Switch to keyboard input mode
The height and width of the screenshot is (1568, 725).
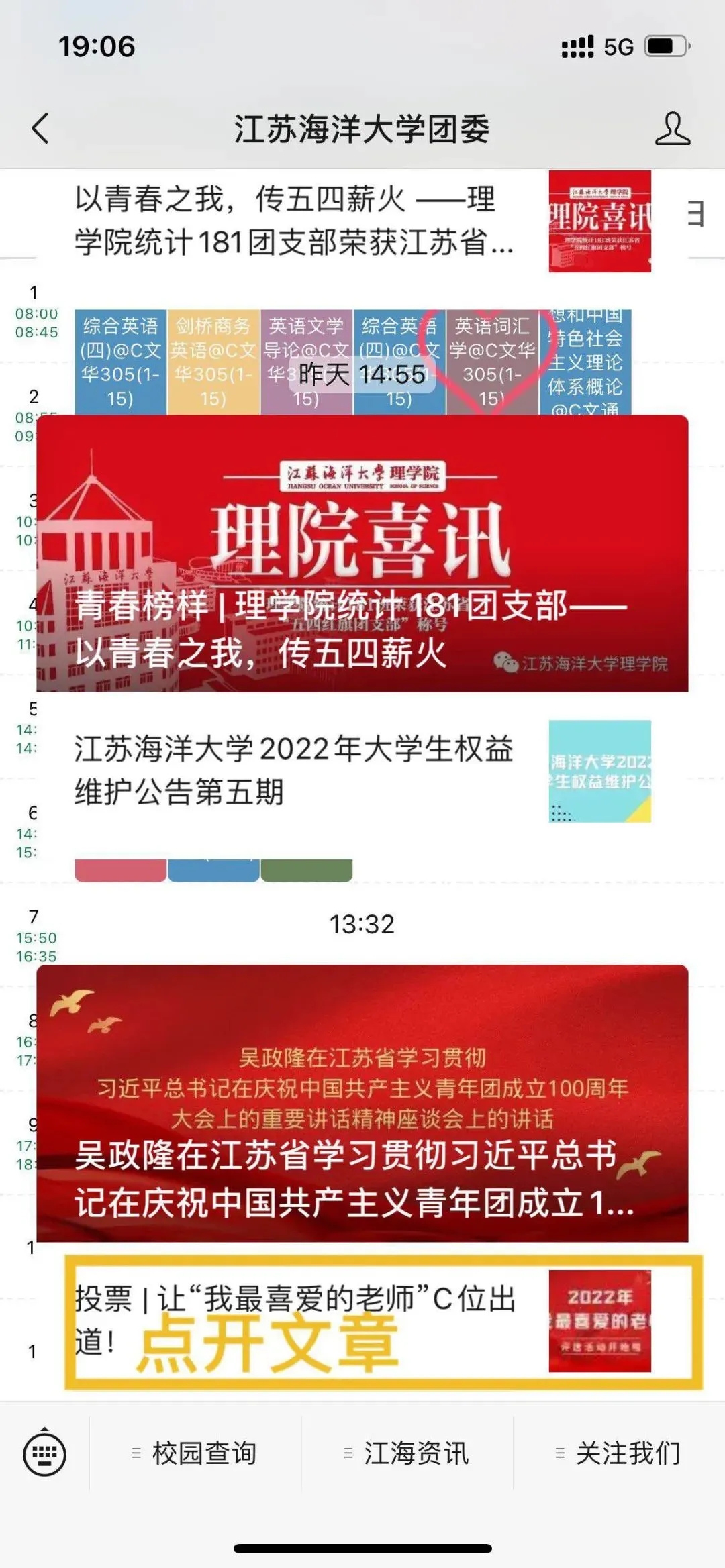[x=44, y=1453]
